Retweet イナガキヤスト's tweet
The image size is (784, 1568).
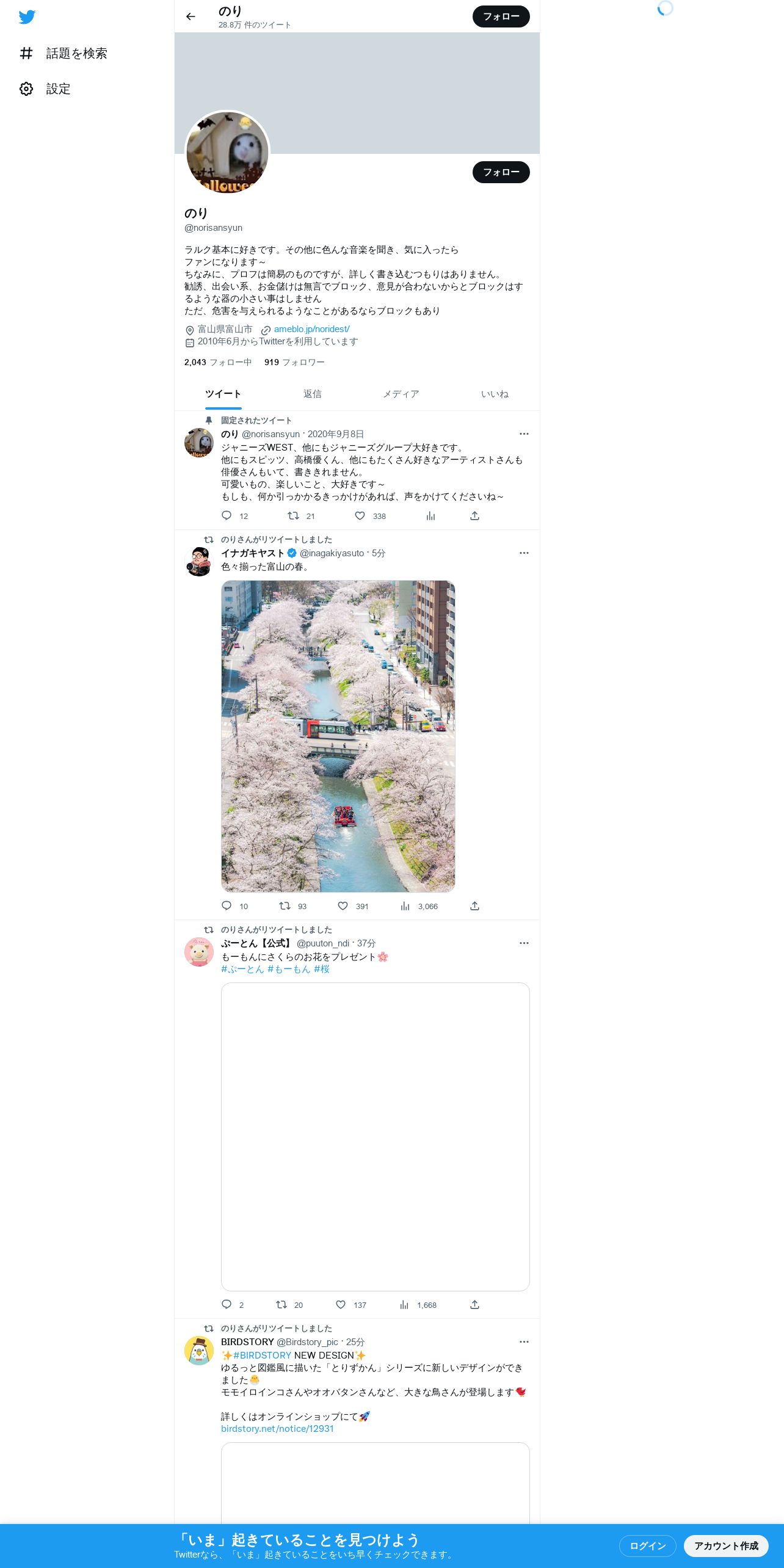click(285, 906)
